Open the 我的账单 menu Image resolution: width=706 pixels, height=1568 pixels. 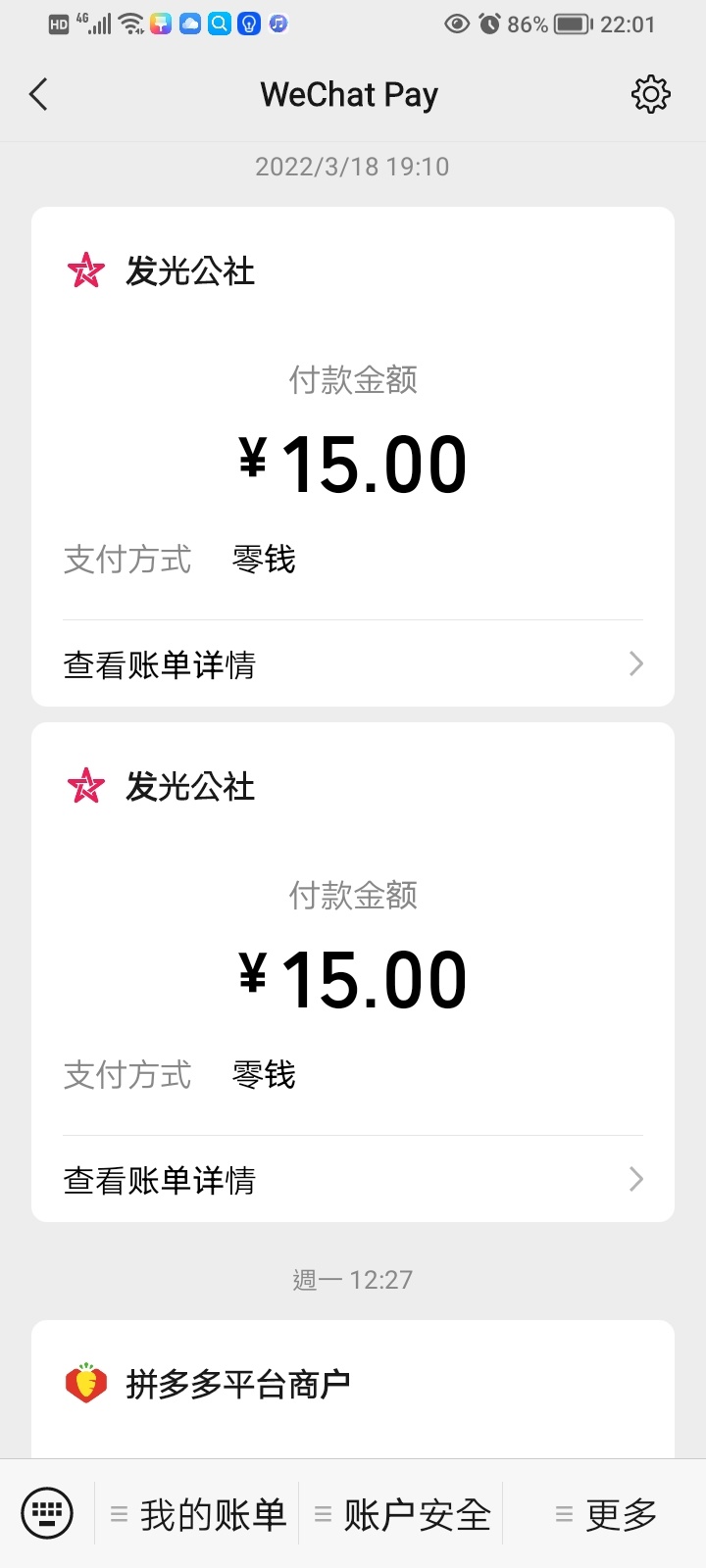pos(197,1514)
